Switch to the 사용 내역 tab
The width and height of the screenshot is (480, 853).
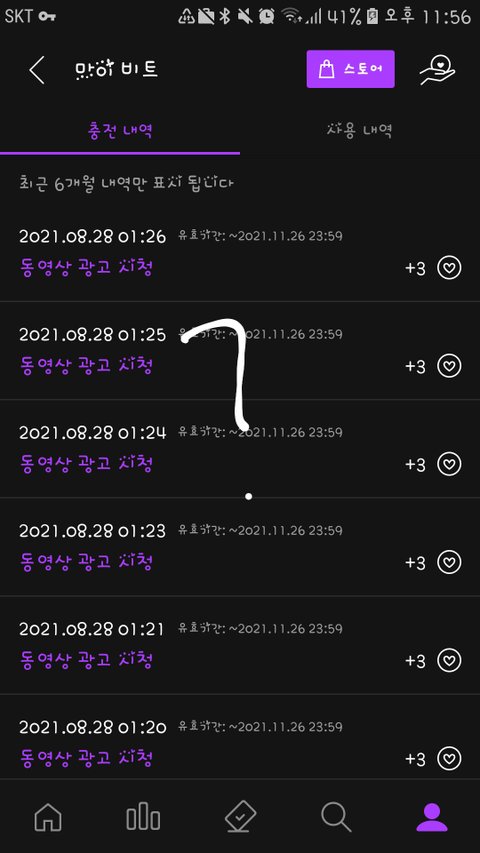click(x=360, y=131)
